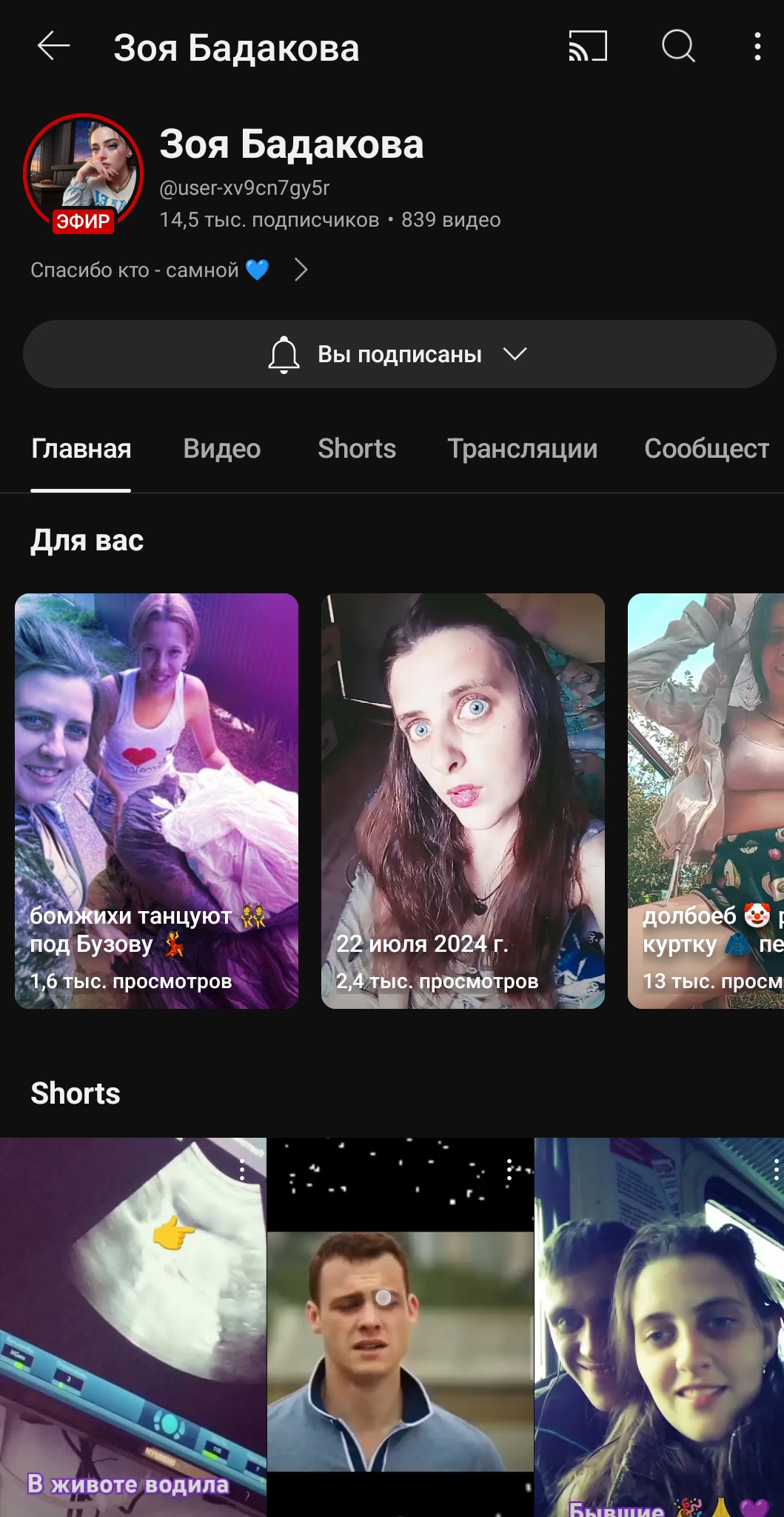Play the 22 июля 2024 г. video
Image resolution: width=784 pixels, height=1517 pixels.
coord(463,801)
